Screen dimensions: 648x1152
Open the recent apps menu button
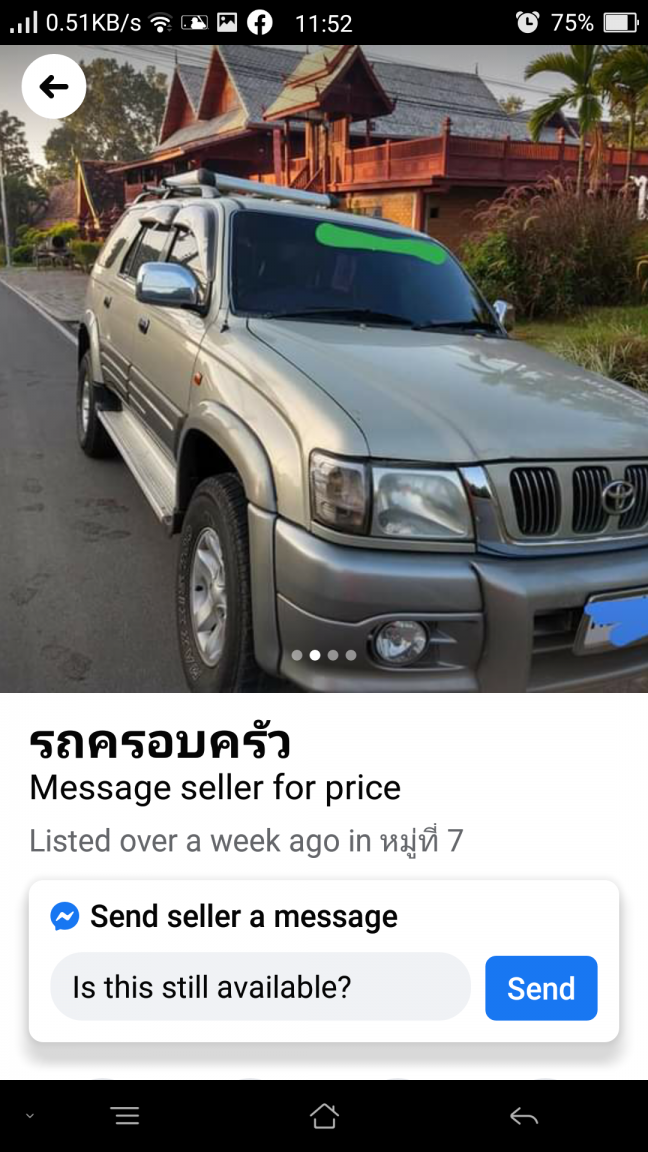[126, 1116]
